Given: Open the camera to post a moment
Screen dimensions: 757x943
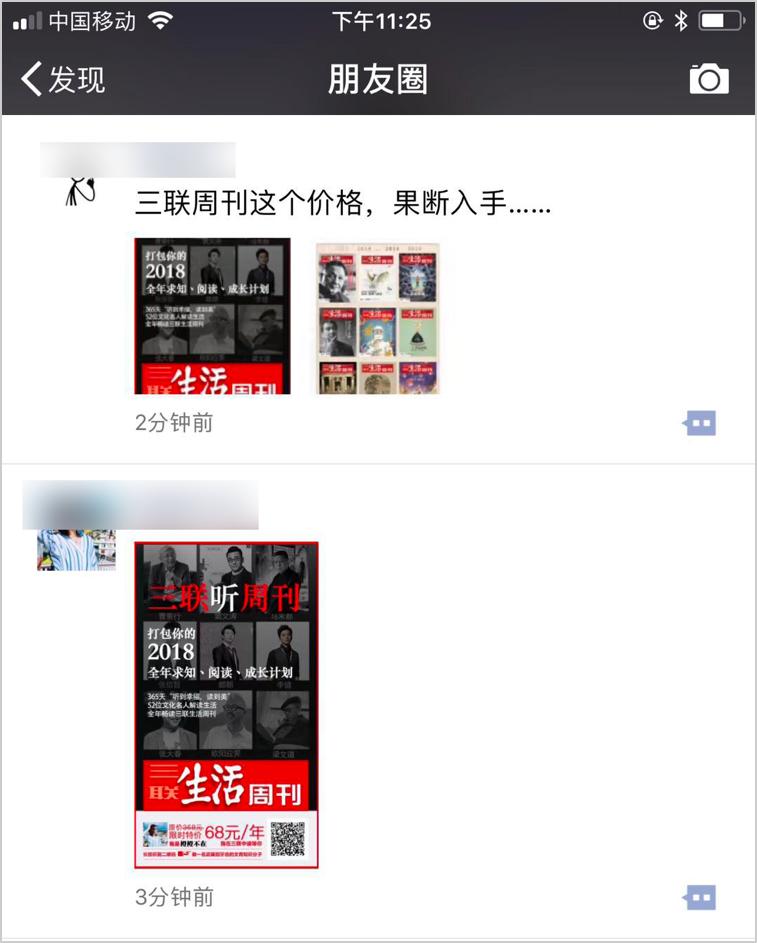Looking at the screenshot, I should (x=709, y=78).
